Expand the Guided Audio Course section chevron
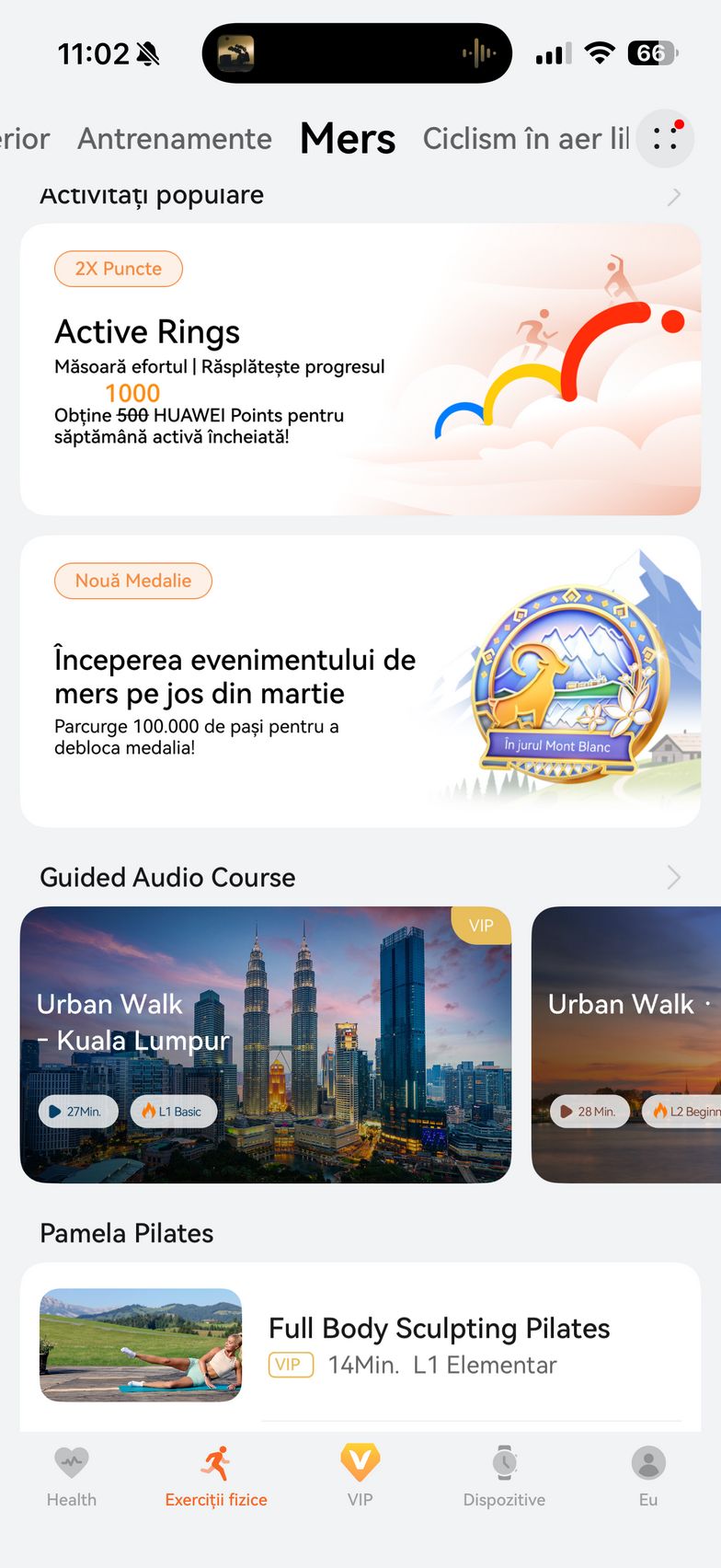721x1568 pixels. pyautogui.click(x=674, y=878)
